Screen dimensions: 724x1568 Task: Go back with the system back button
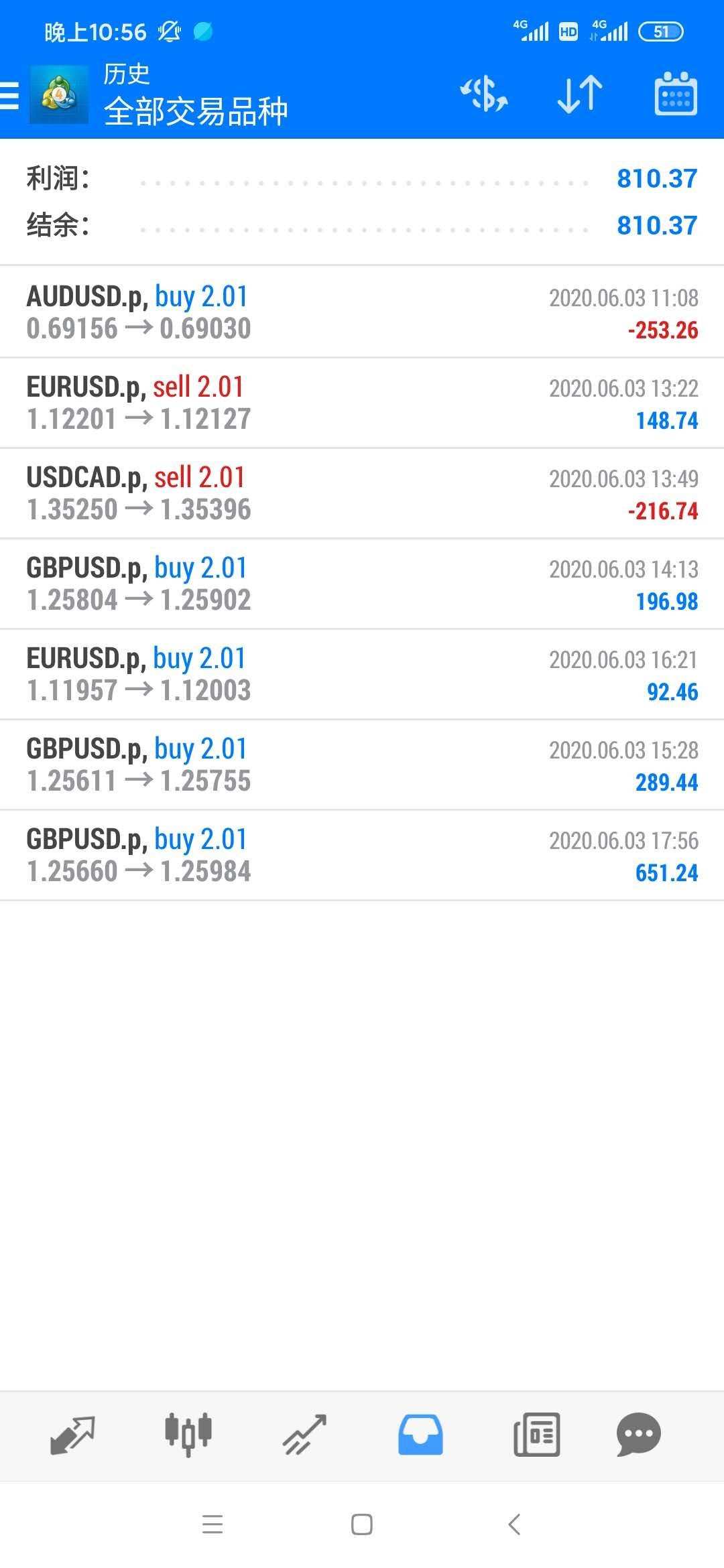514,1524
